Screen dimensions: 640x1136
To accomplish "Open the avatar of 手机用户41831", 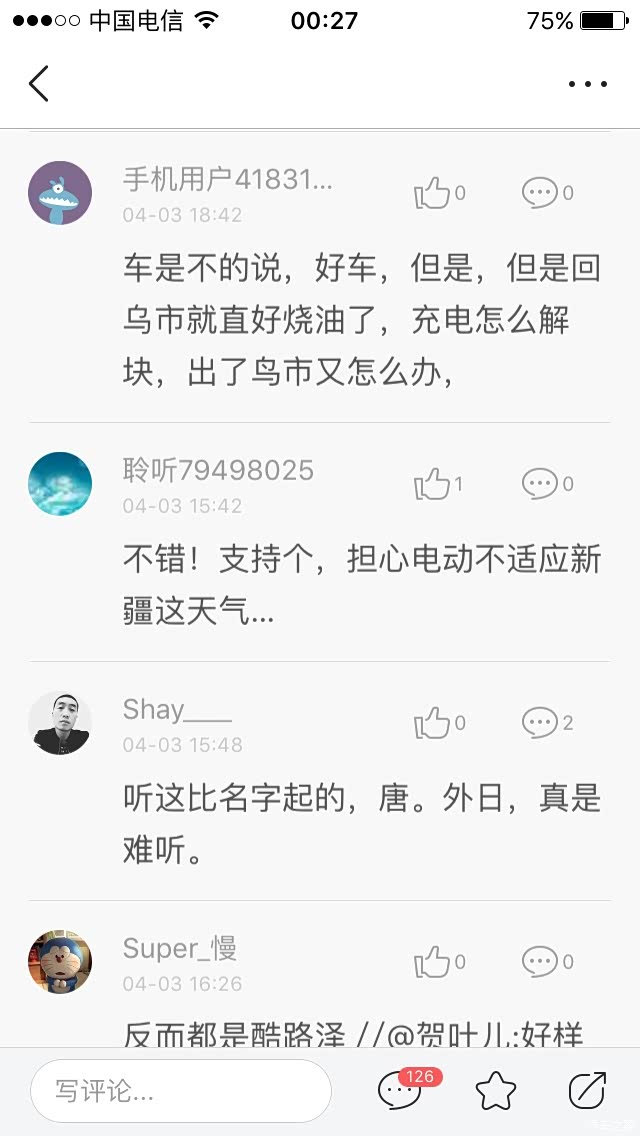I will 60,193.
